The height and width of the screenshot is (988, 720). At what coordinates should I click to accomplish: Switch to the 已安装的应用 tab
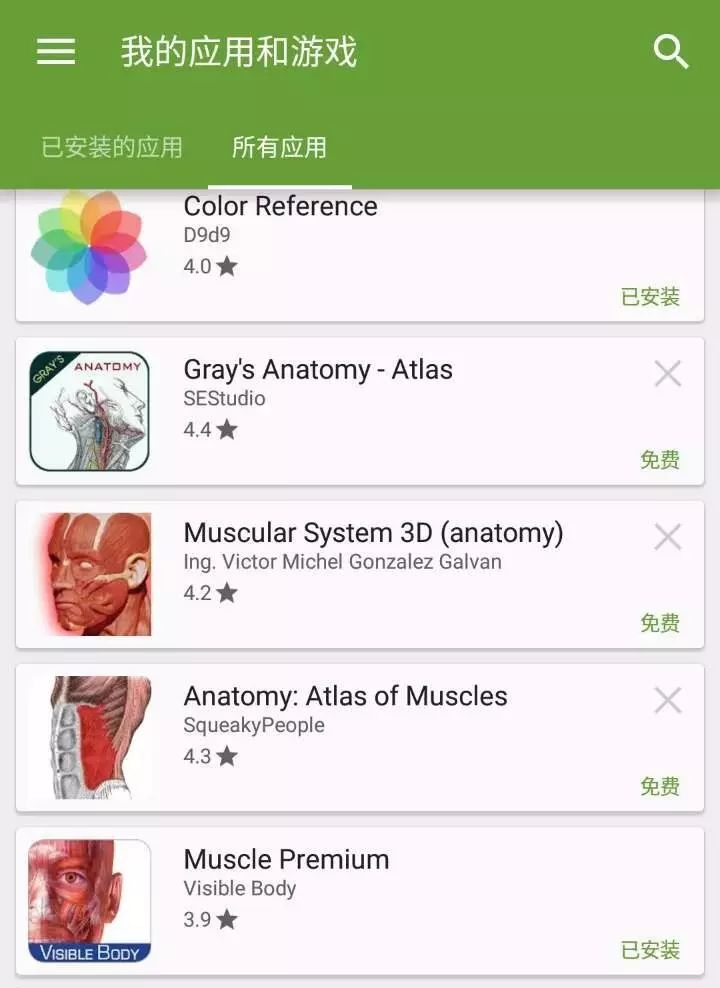[x=112, y=148]
